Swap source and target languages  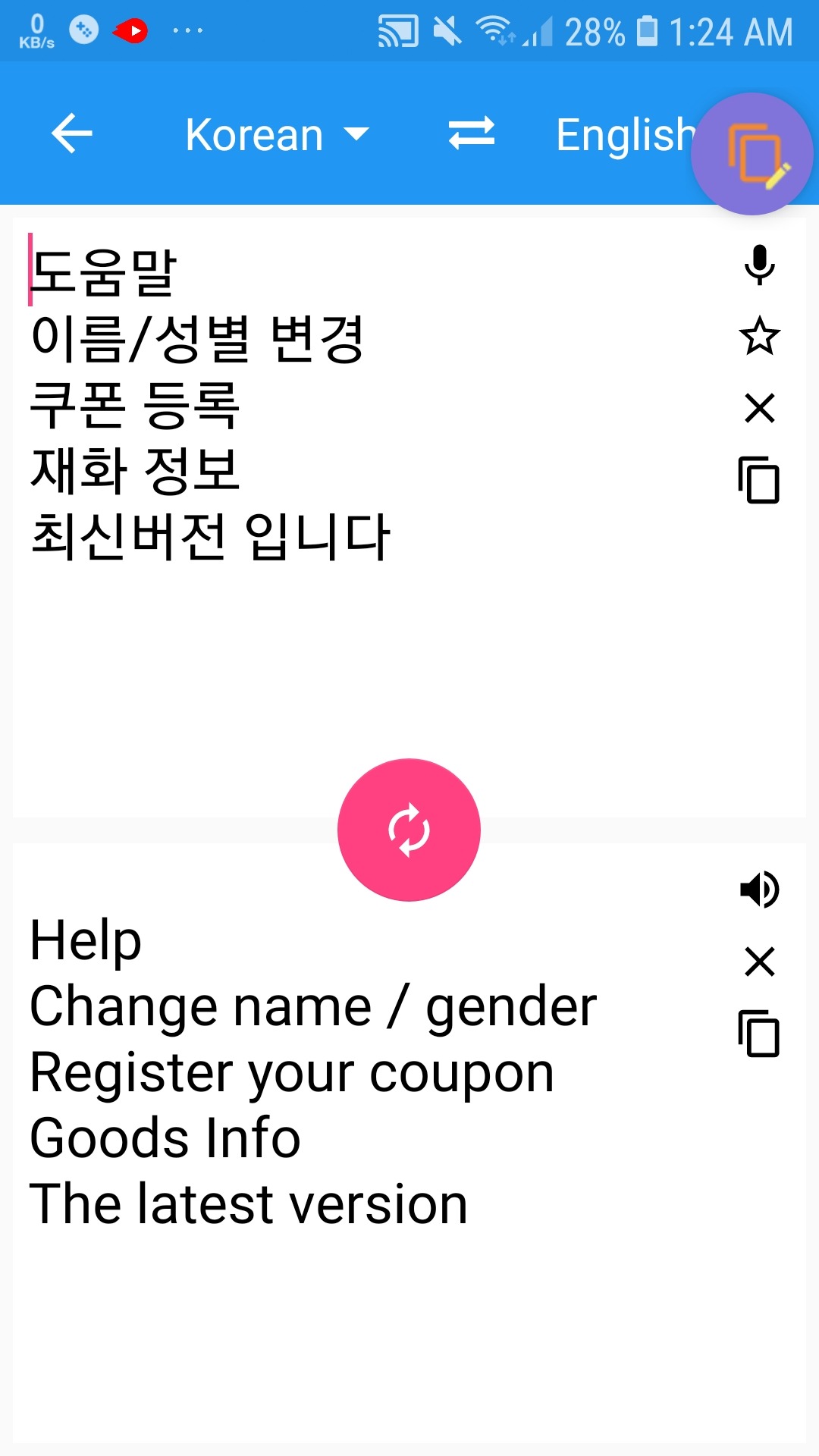[x=471, y=134]
